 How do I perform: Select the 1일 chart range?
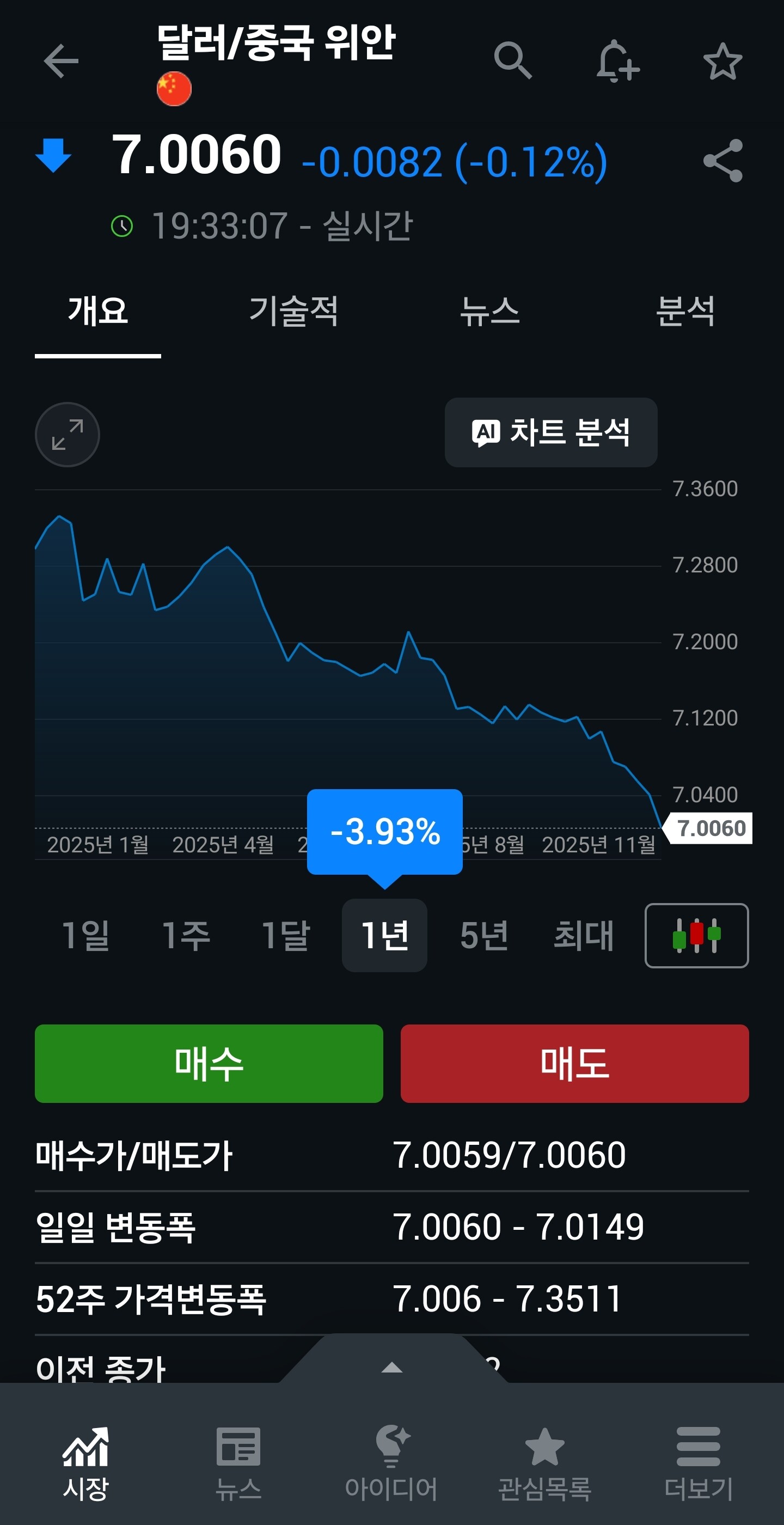(86, 936)
